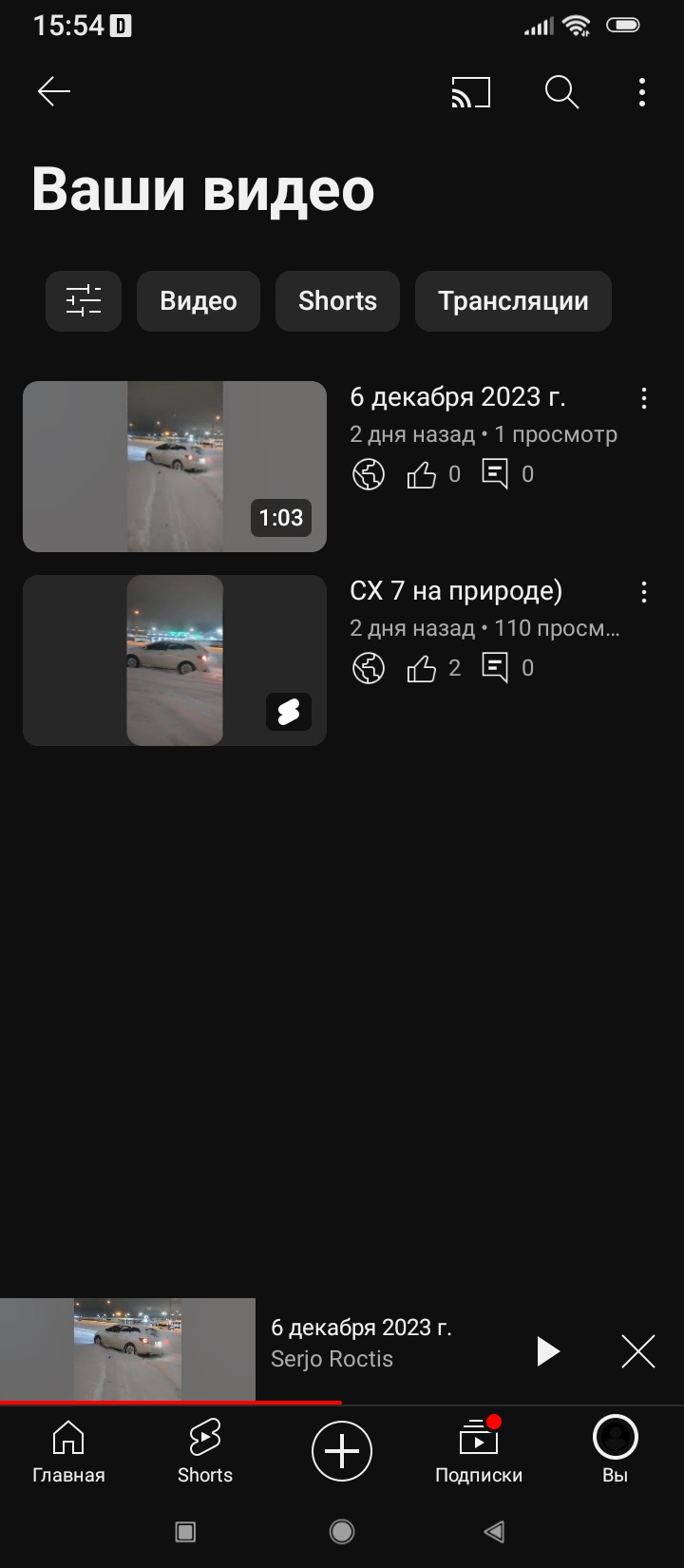Resume playback in the mini player
This screenshot has width=684, height=1568.
pos(547,1350)
